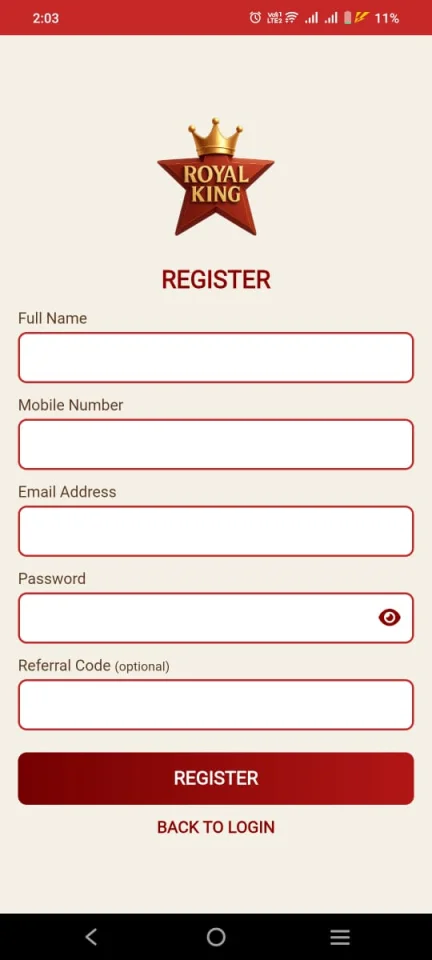This screenshot has width=432, height=960.
Task: Submit the form with the REGISTER button
Action: tap(216, 778)
